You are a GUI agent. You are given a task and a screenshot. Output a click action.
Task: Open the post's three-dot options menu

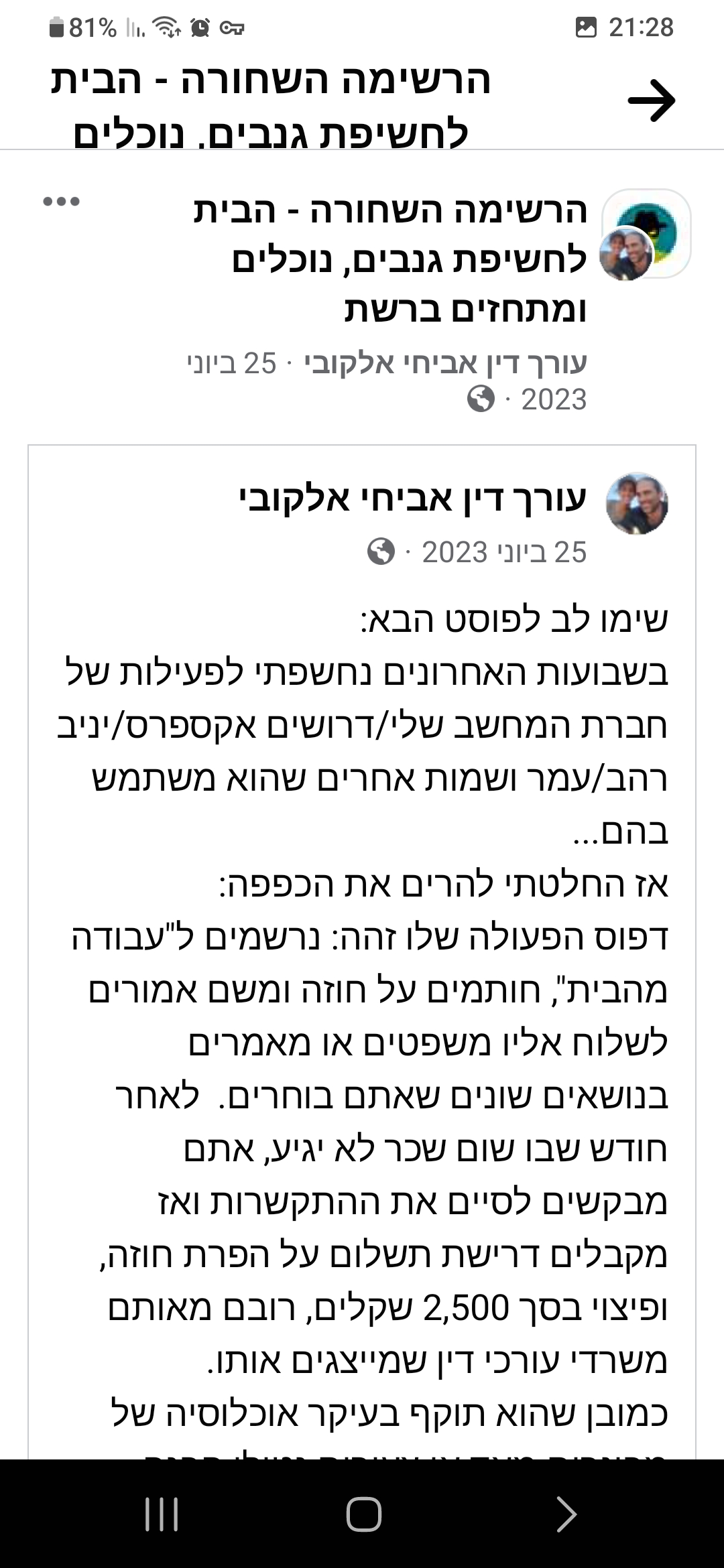point(61,201)
